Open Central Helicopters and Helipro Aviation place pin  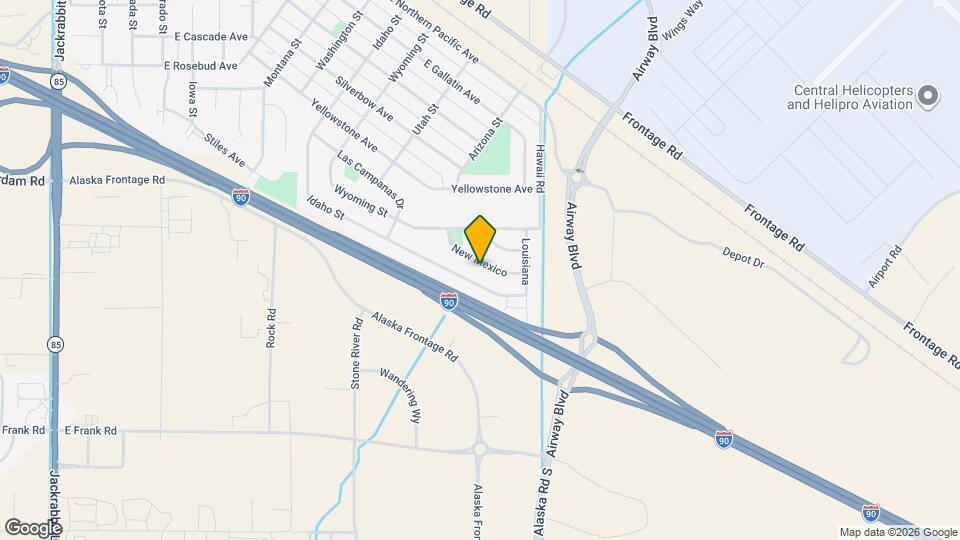pyautogui.click(x=930, y=96)
